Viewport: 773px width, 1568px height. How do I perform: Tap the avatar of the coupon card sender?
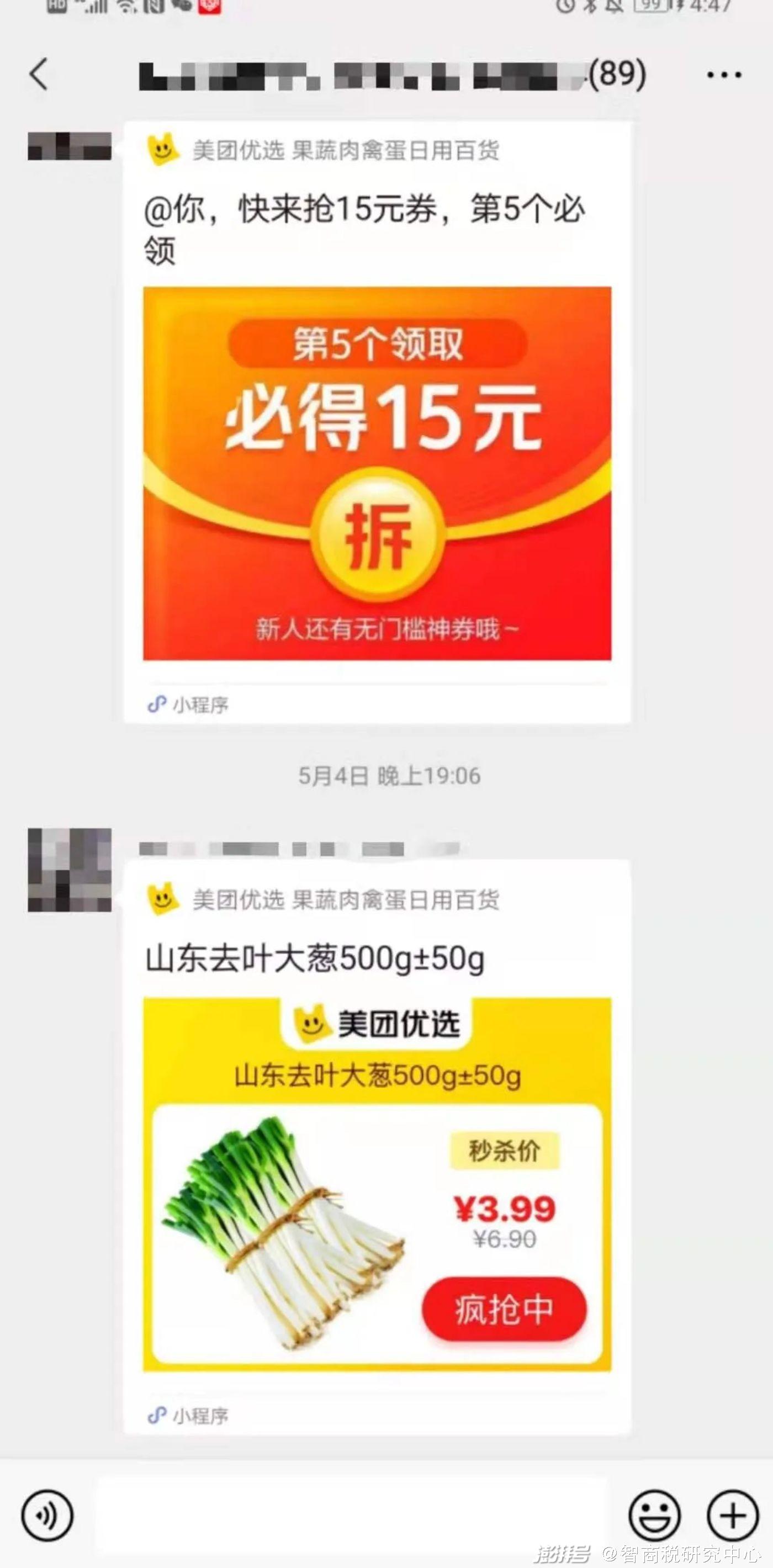click(x=70, y=146)
